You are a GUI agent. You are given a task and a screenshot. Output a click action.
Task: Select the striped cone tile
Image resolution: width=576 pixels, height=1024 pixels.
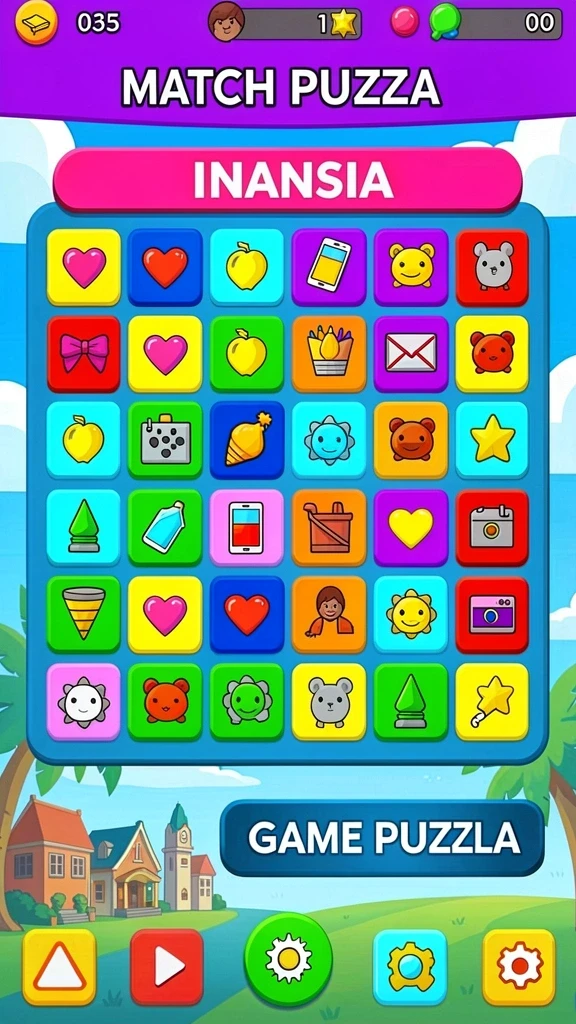tap(84, 615)
